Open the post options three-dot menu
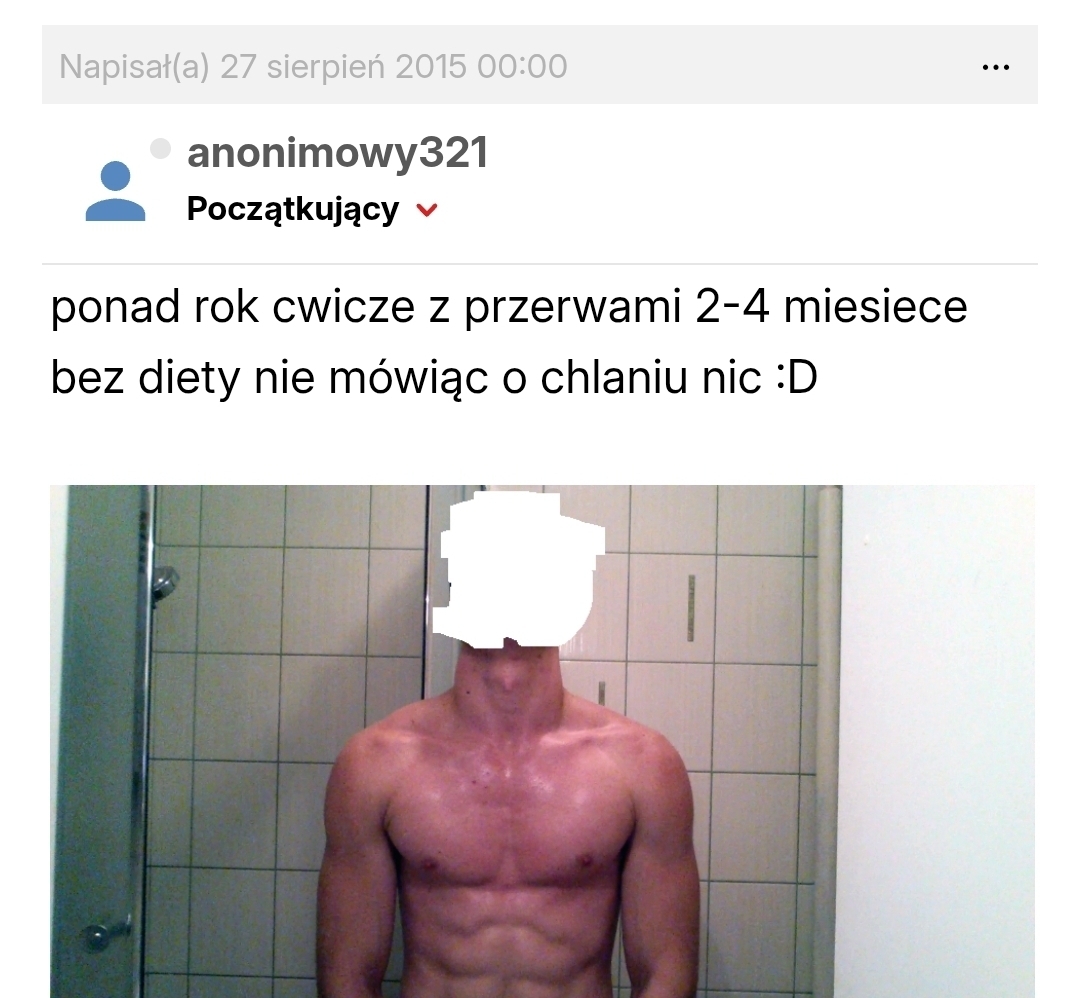This screenshot has width=1079, height=998. [995, 67]
